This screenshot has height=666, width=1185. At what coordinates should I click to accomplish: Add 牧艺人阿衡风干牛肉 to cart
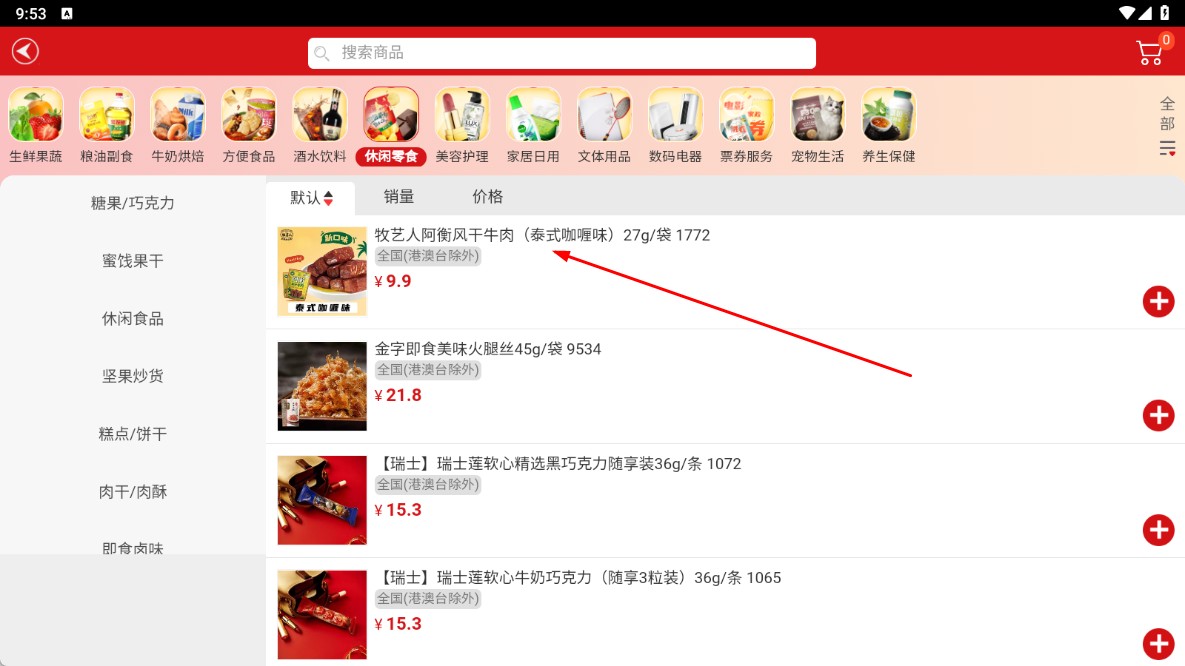1158,301
